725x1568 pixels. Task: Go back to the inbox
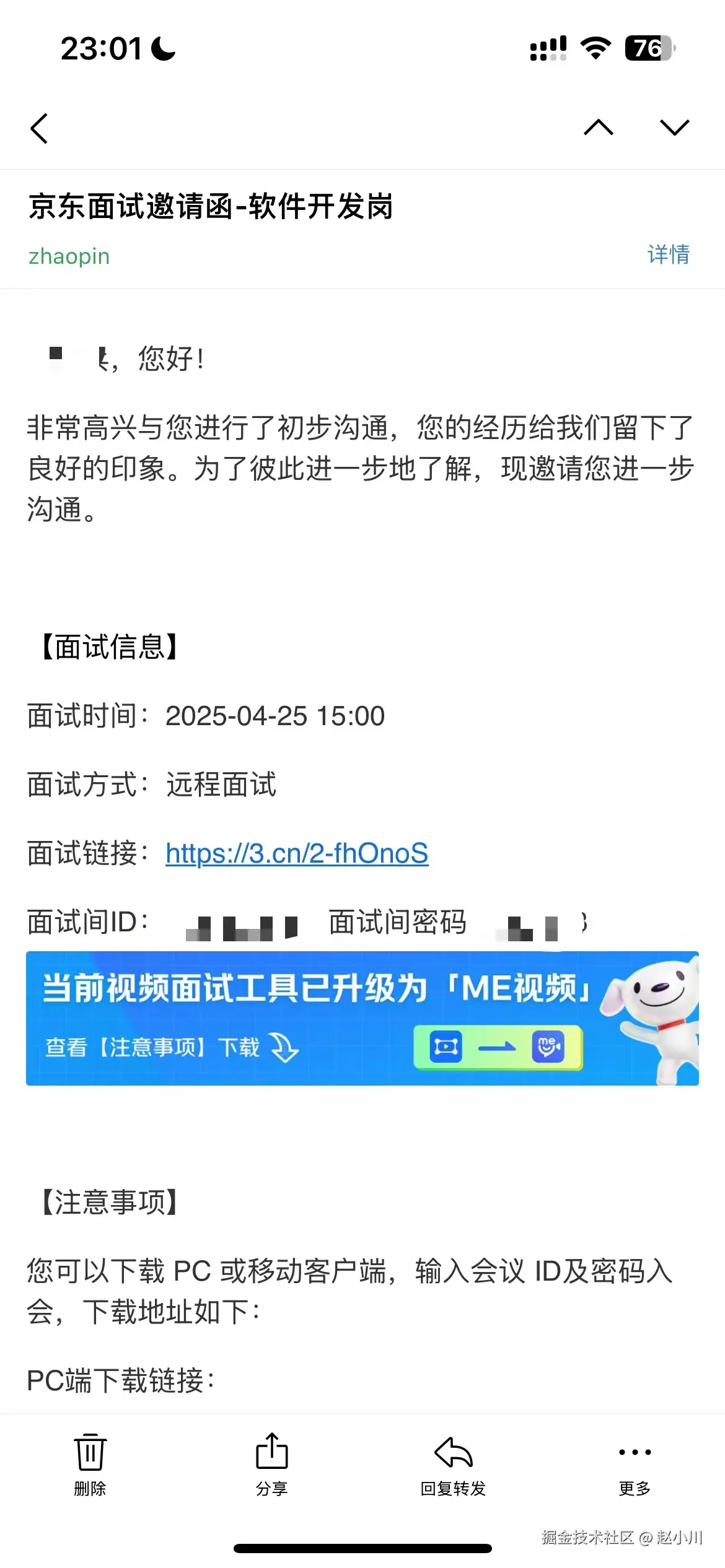[x=39, y=129]
